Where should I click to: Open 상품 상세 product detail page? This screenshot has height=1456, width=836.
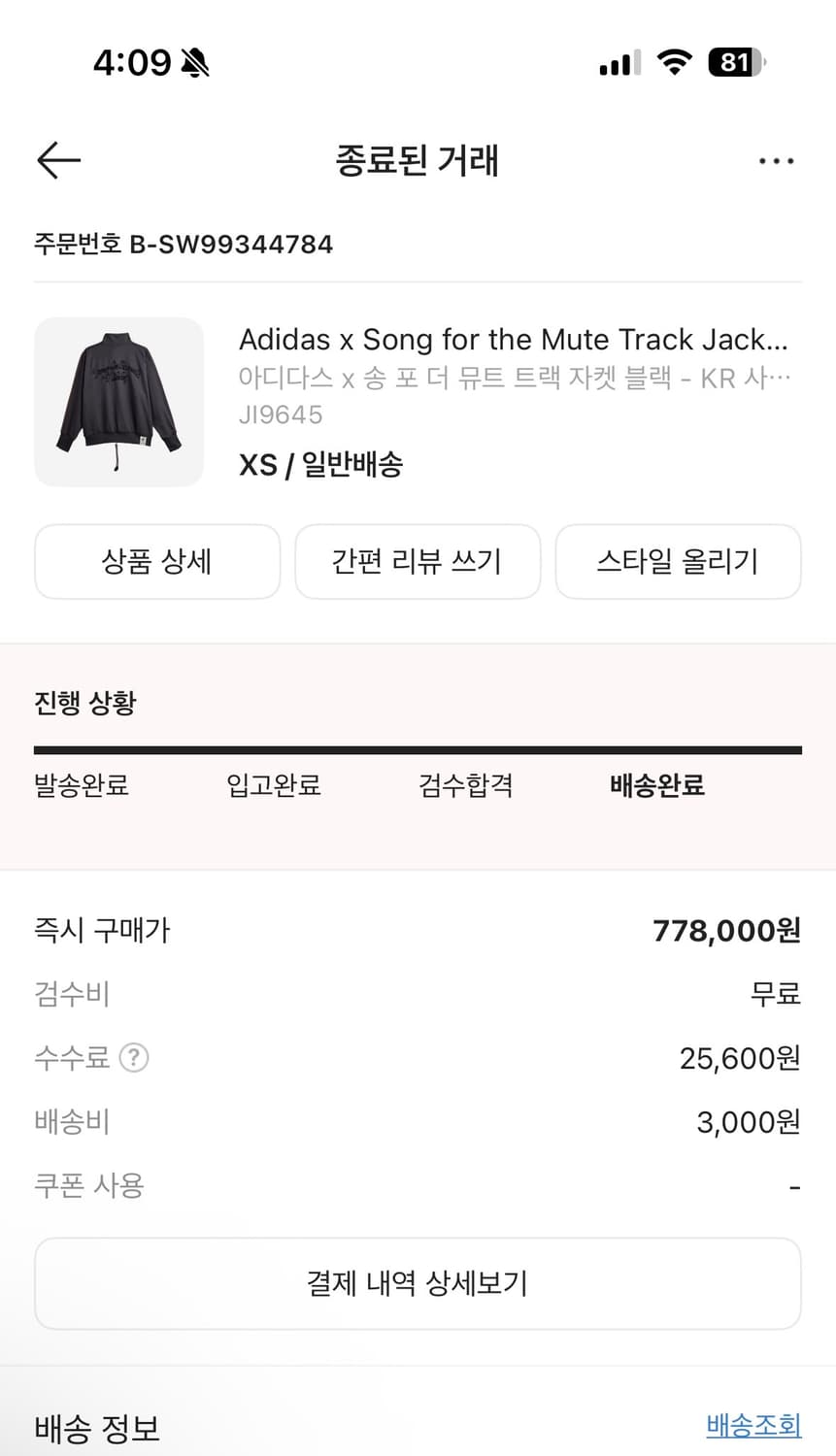pos(156,561)
